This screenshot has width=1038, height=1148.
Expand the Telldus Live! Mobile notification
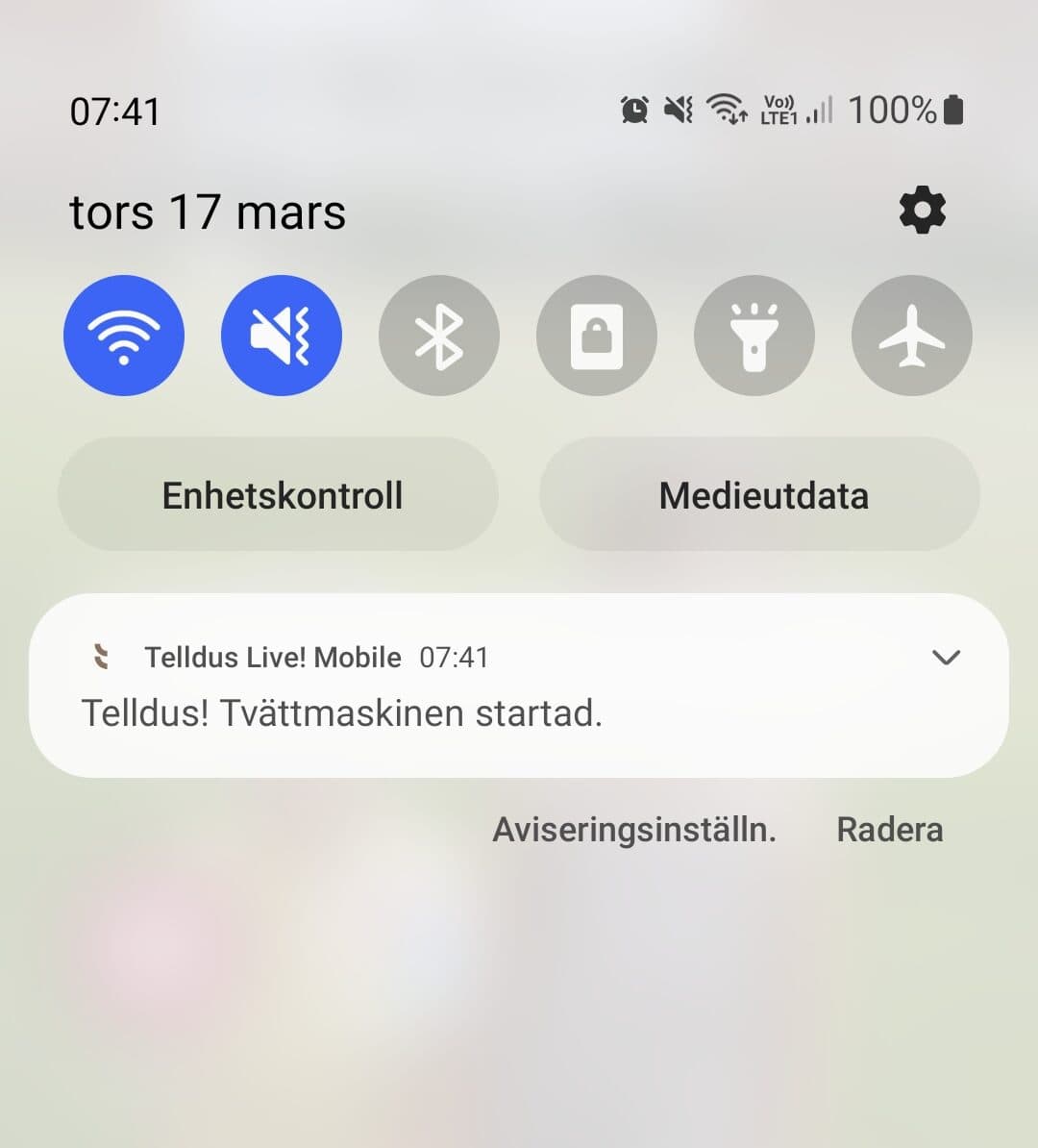[946, 658]
